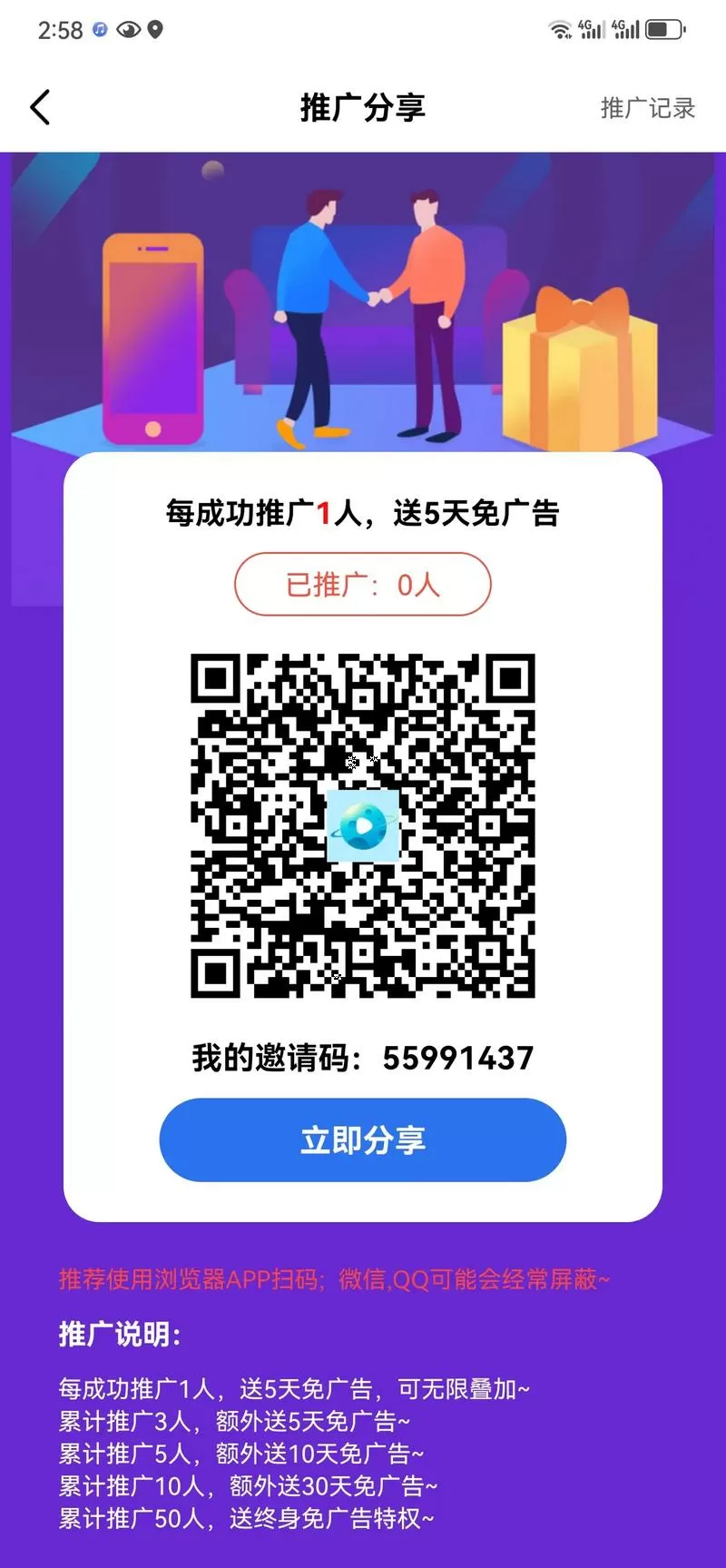Tap the 推广分享 page title
726x1568 pixels.
pos(363,107)
